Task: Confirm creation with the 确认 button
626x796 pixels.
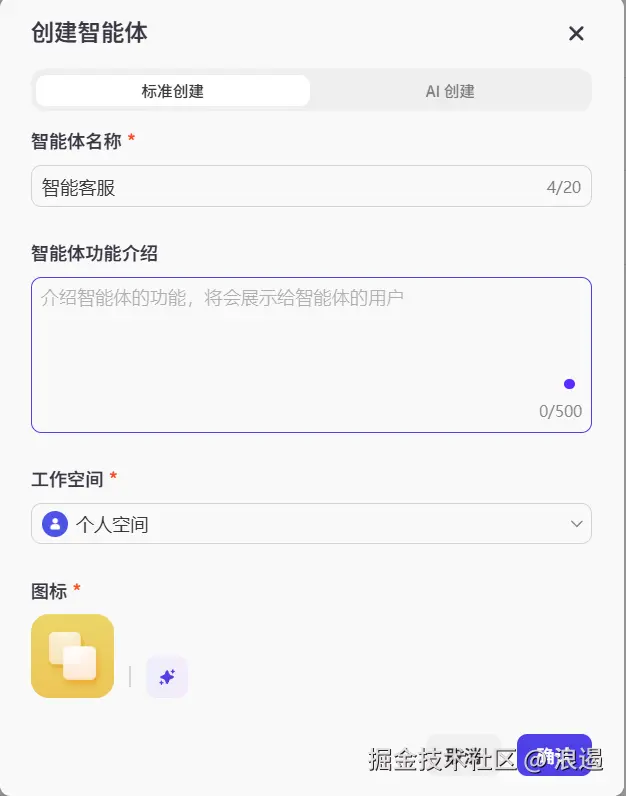Action: 554,755
